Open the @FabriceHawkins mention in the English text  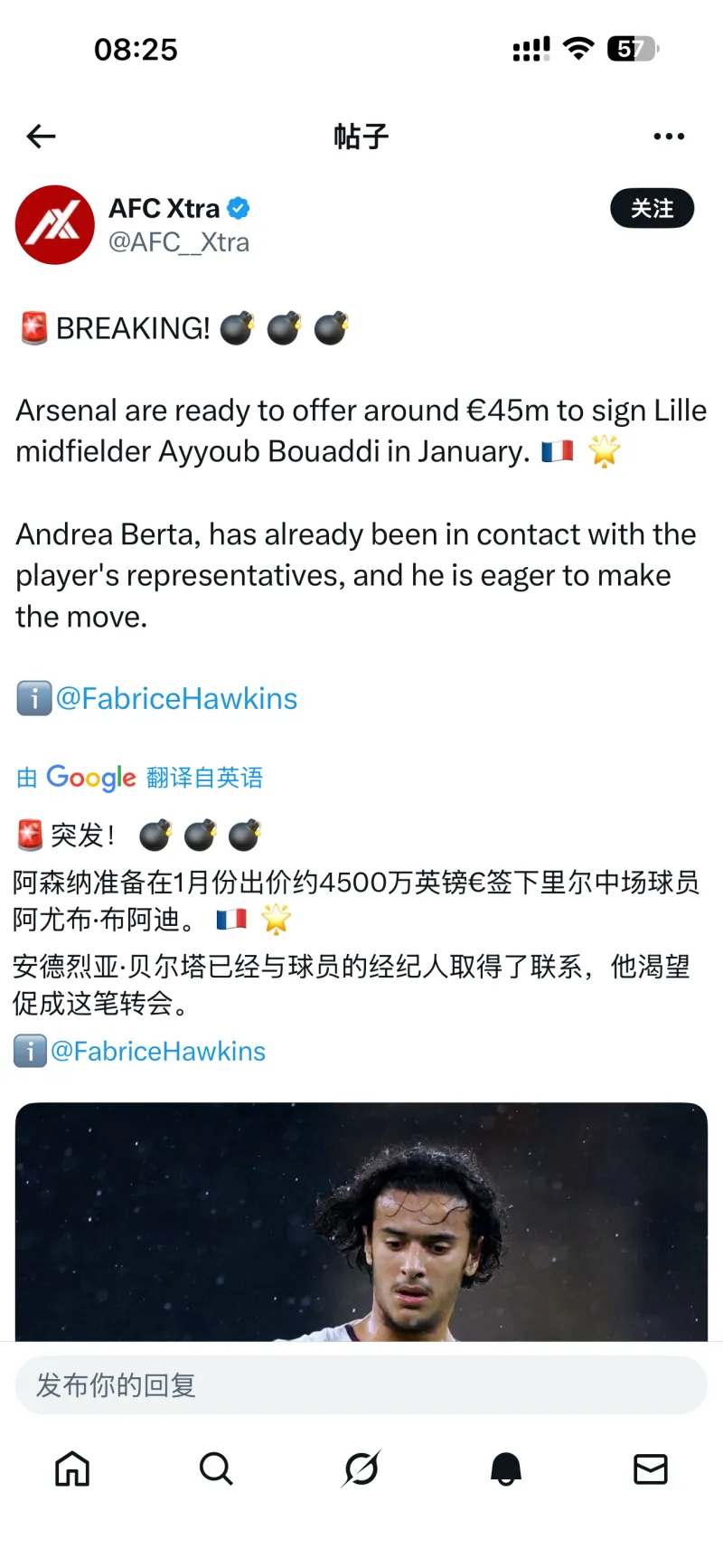pyautogui.click(x=176, y=699)
